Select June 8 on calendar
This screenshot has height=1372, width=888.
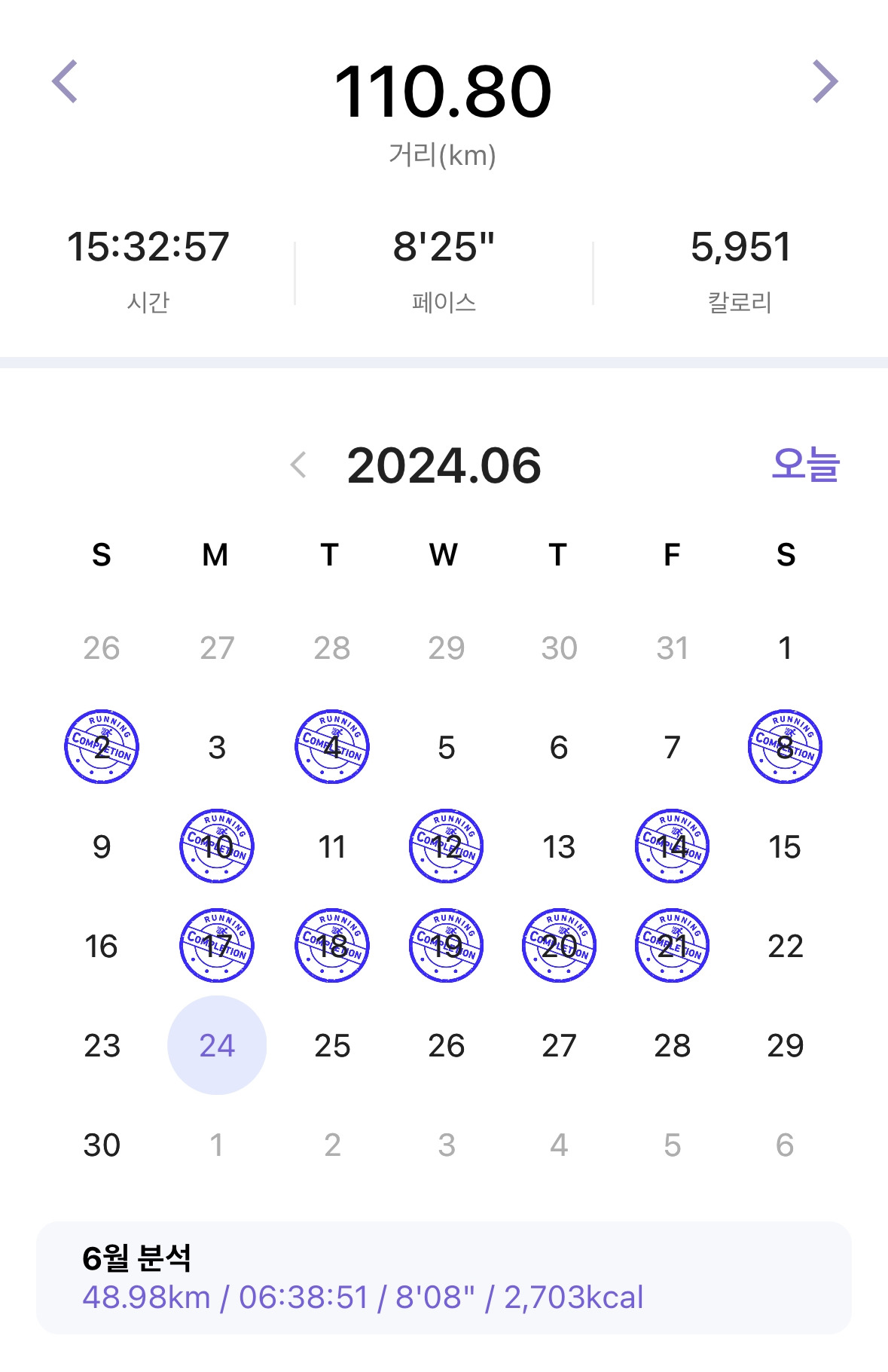[785, 746]
